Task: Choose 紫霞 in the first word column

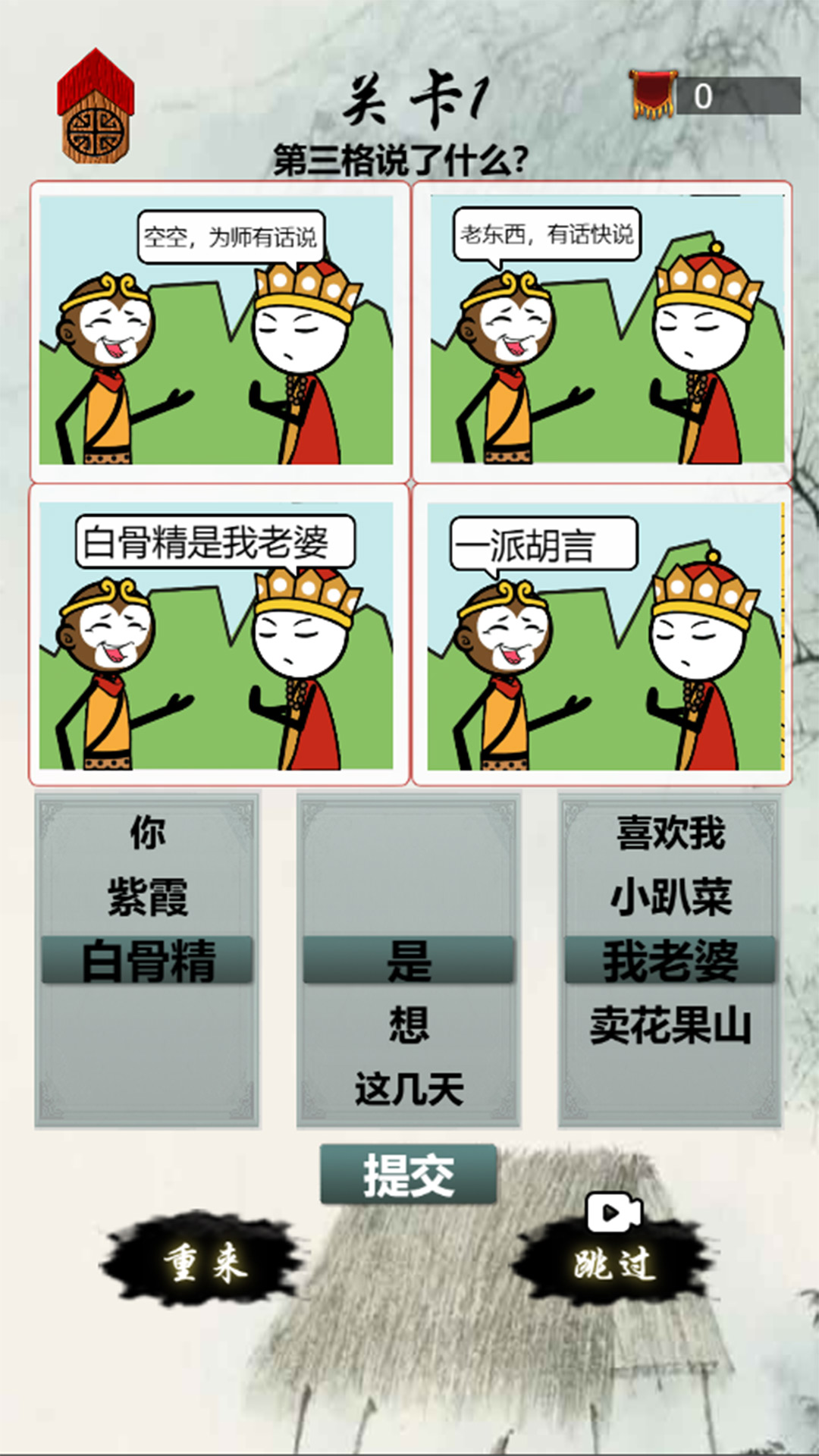Action: [147, 896]
